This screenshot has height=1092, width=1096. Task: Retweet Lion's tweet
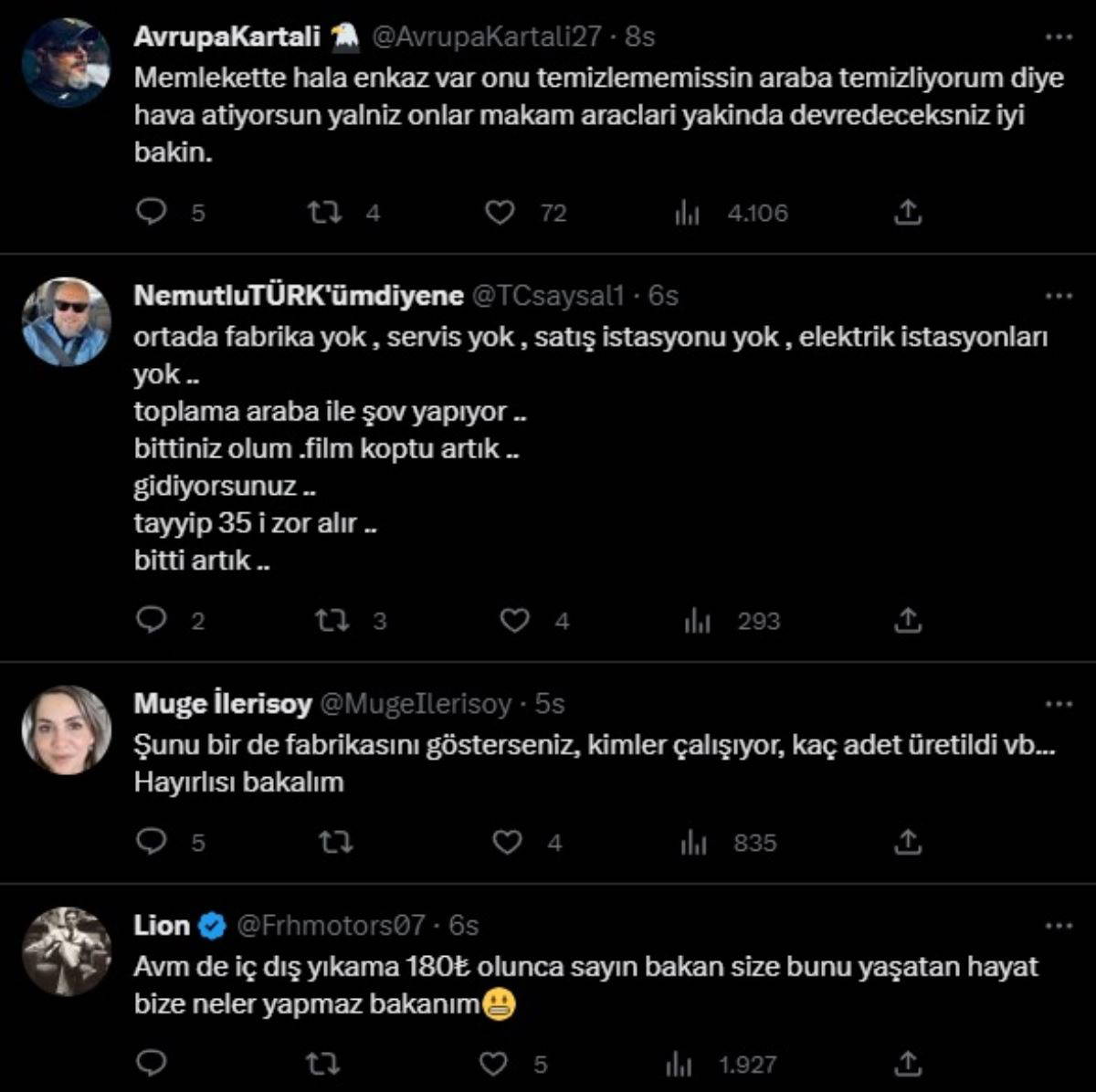(321, 1064)
